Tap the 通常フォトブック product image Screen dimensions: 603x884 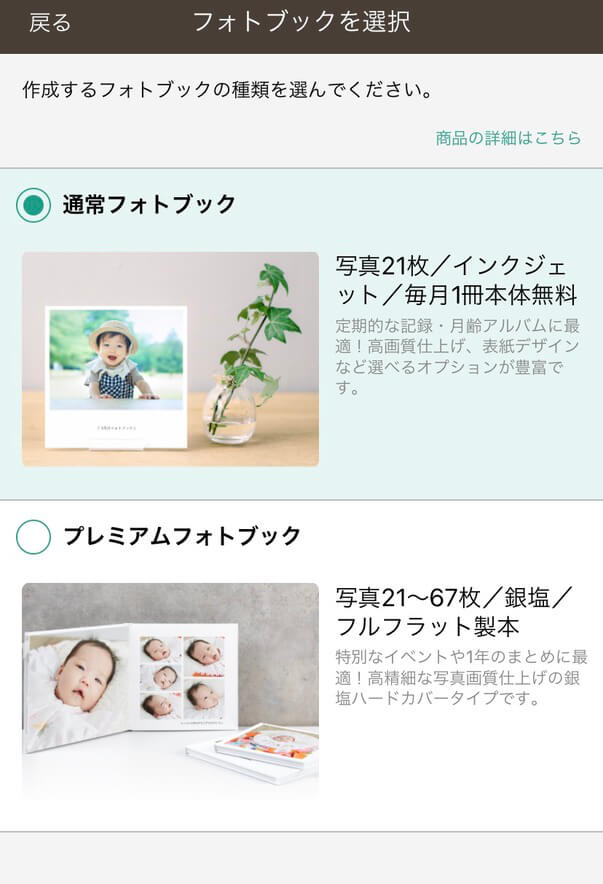point(170,359)
